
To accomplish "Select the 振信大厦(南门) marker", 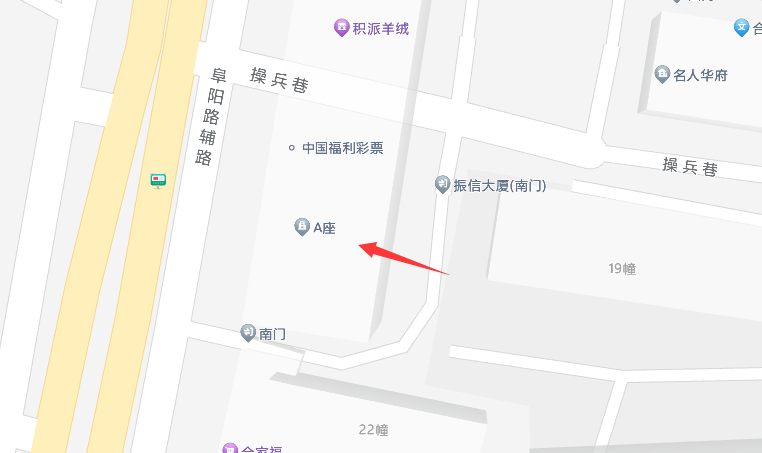I will pyautogui.click(x=442, y=184).
